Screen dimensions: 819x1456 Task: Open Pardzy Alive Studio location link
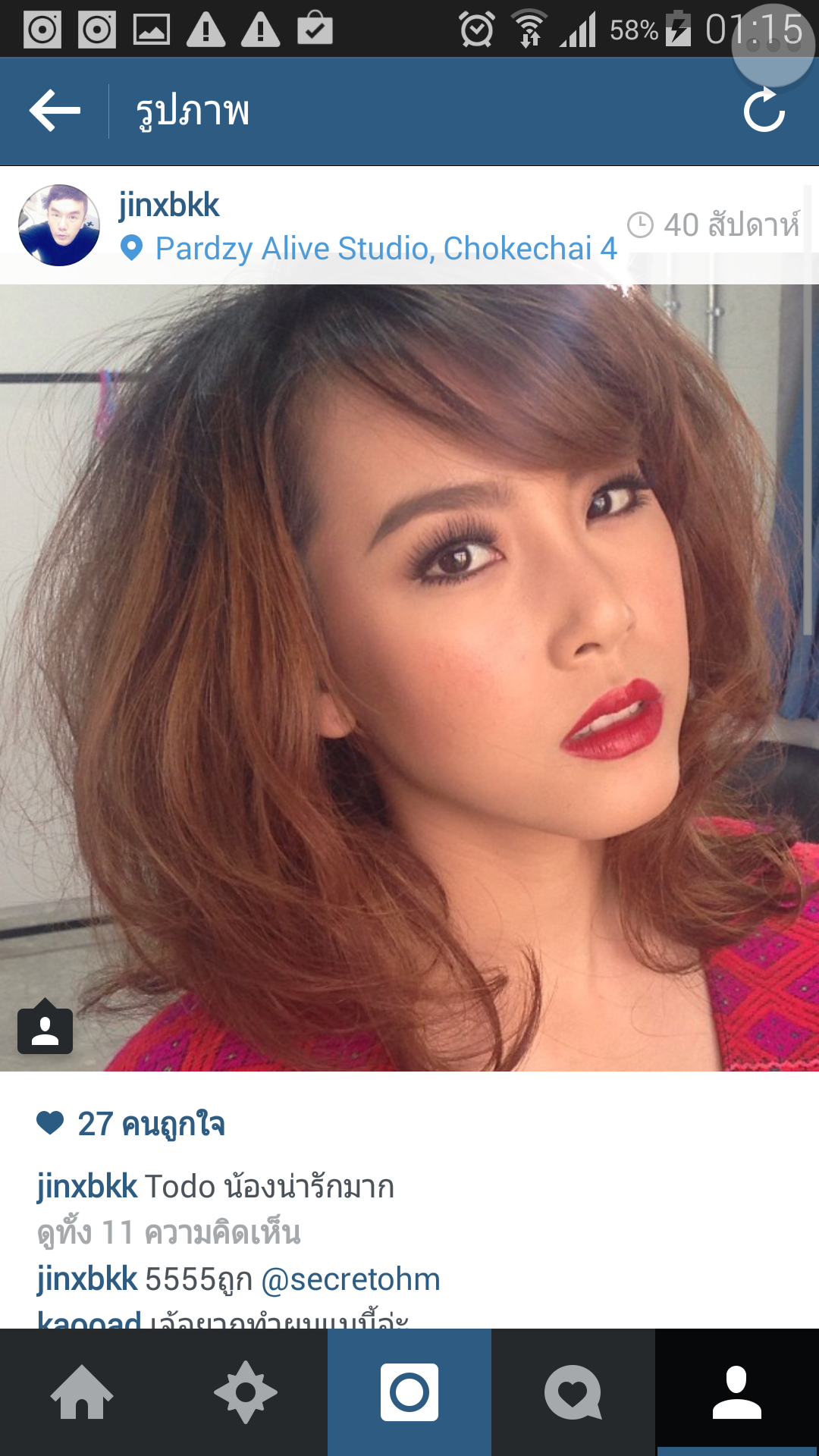click(x=385, y=249)
